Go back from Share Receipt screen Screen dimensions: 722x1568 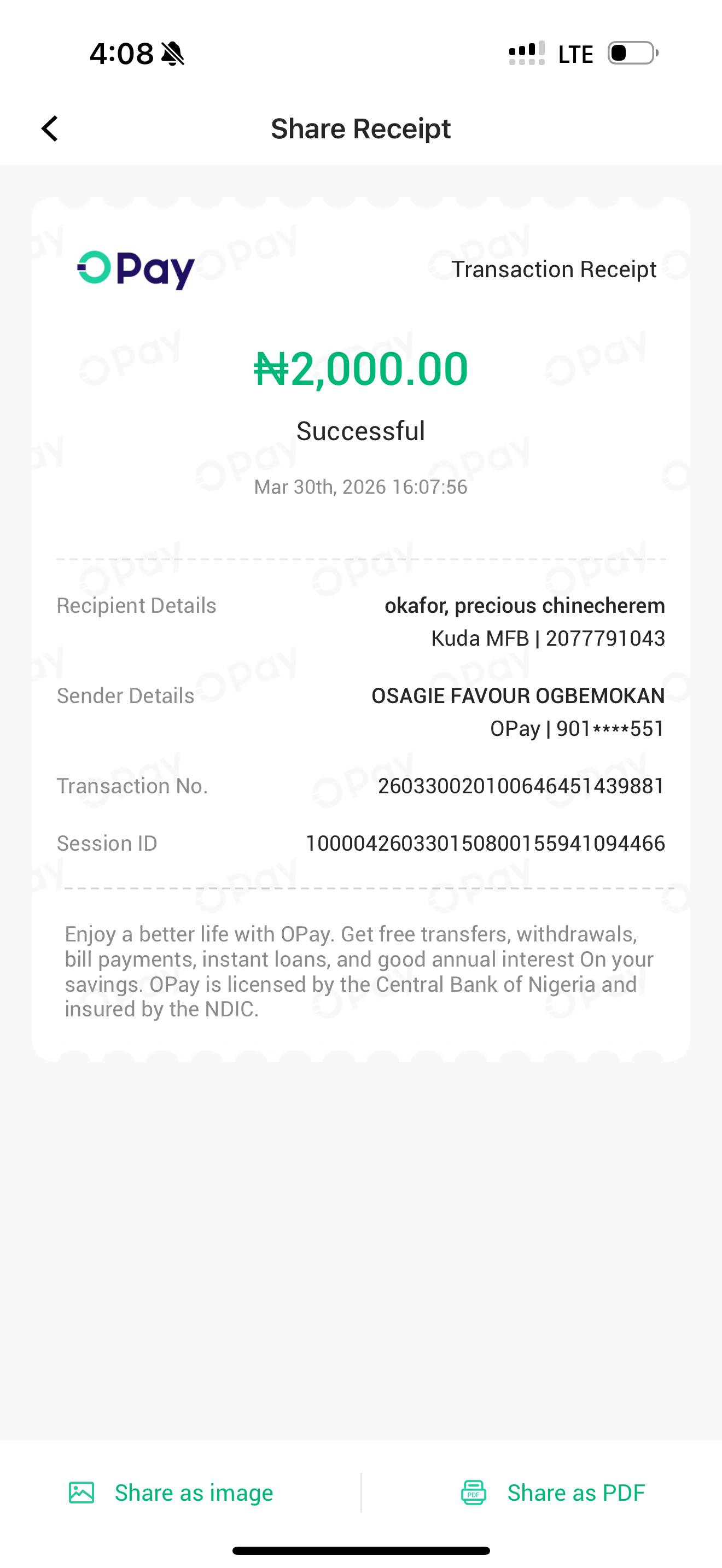(x=50, y=128)
